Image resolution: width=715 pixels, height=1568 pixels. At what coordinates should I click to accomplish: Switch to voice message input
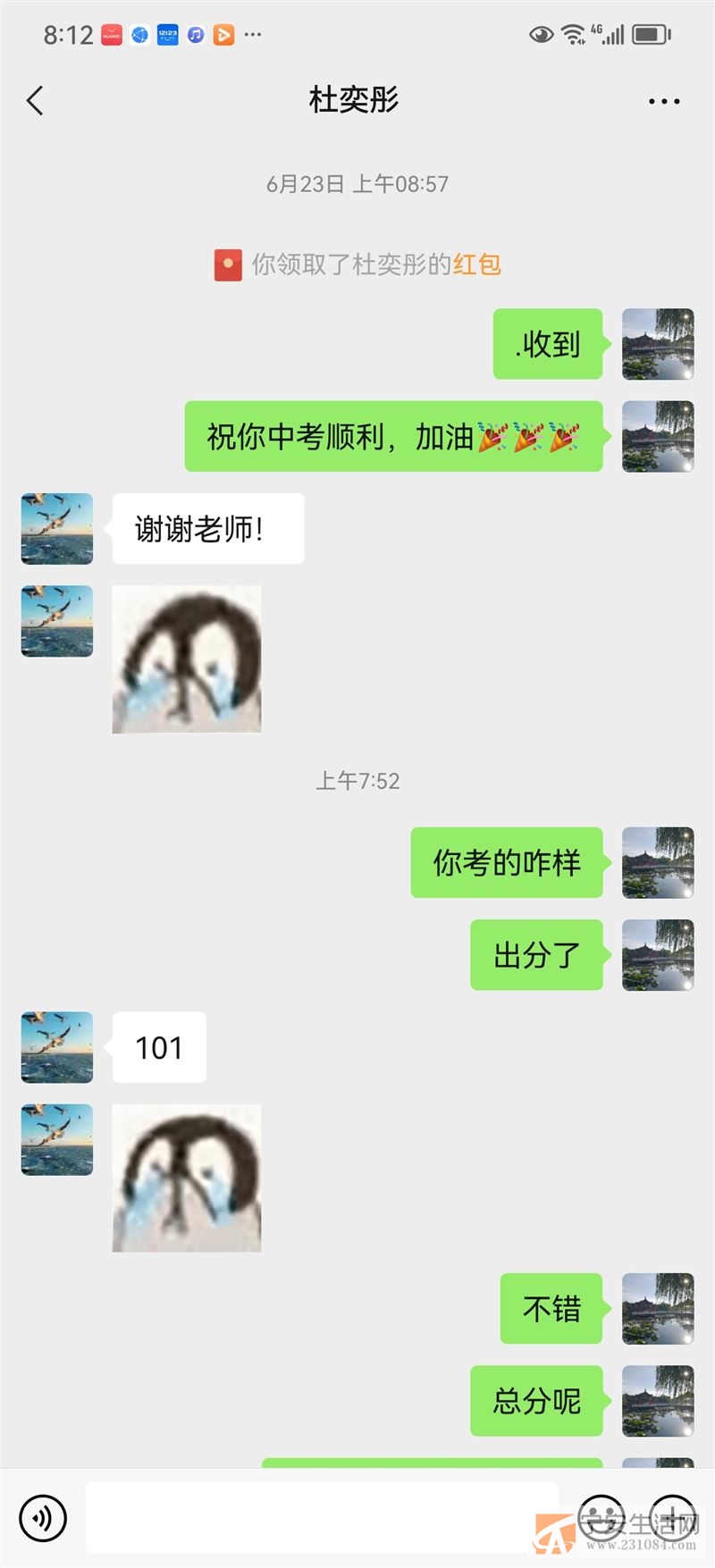coord(43,1518)
